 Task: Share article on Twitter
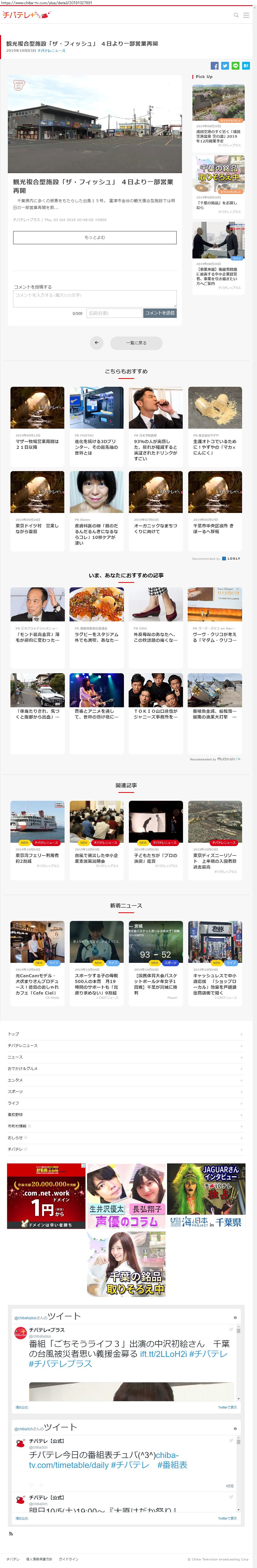coord(225,66)
